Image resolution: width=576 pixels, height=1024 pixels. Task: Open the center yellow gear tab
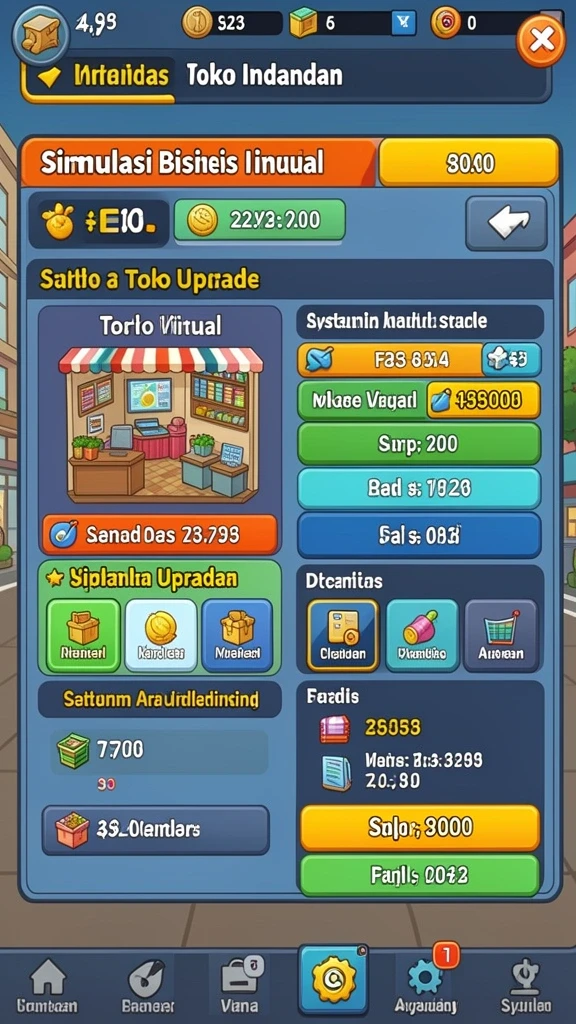(334, 979)
